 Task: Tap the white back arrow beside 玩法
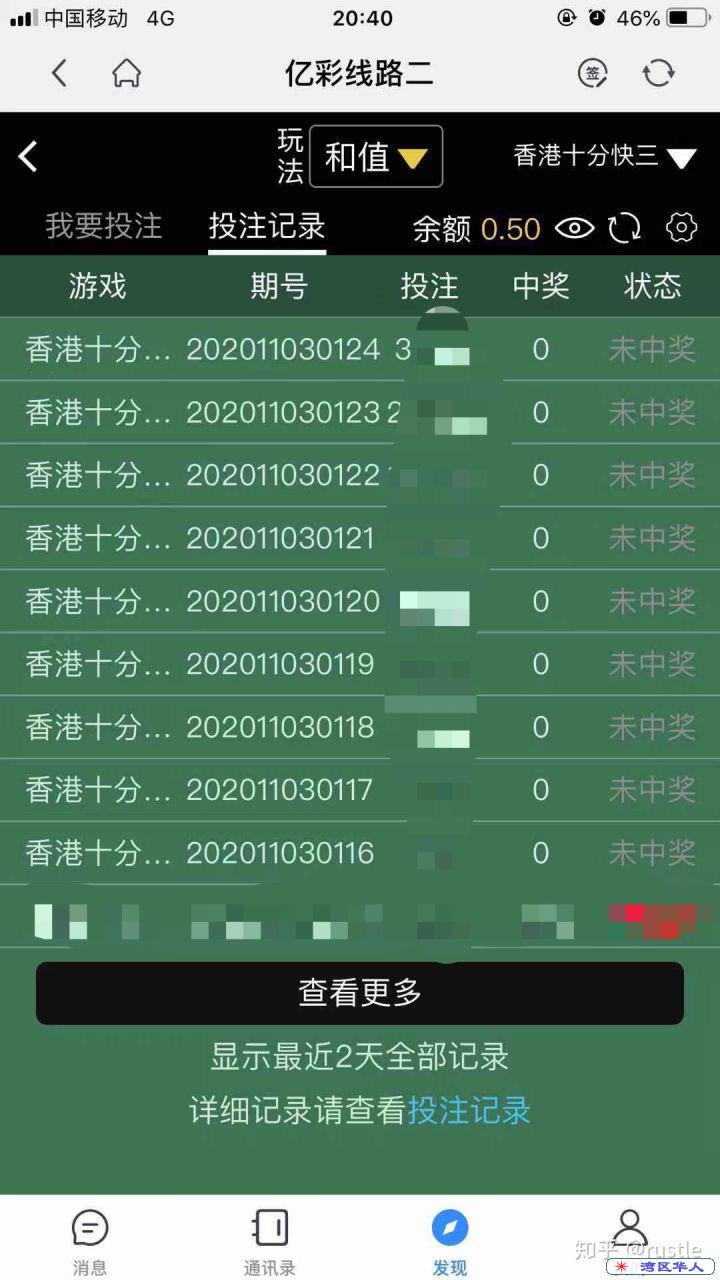coord(28,156)
